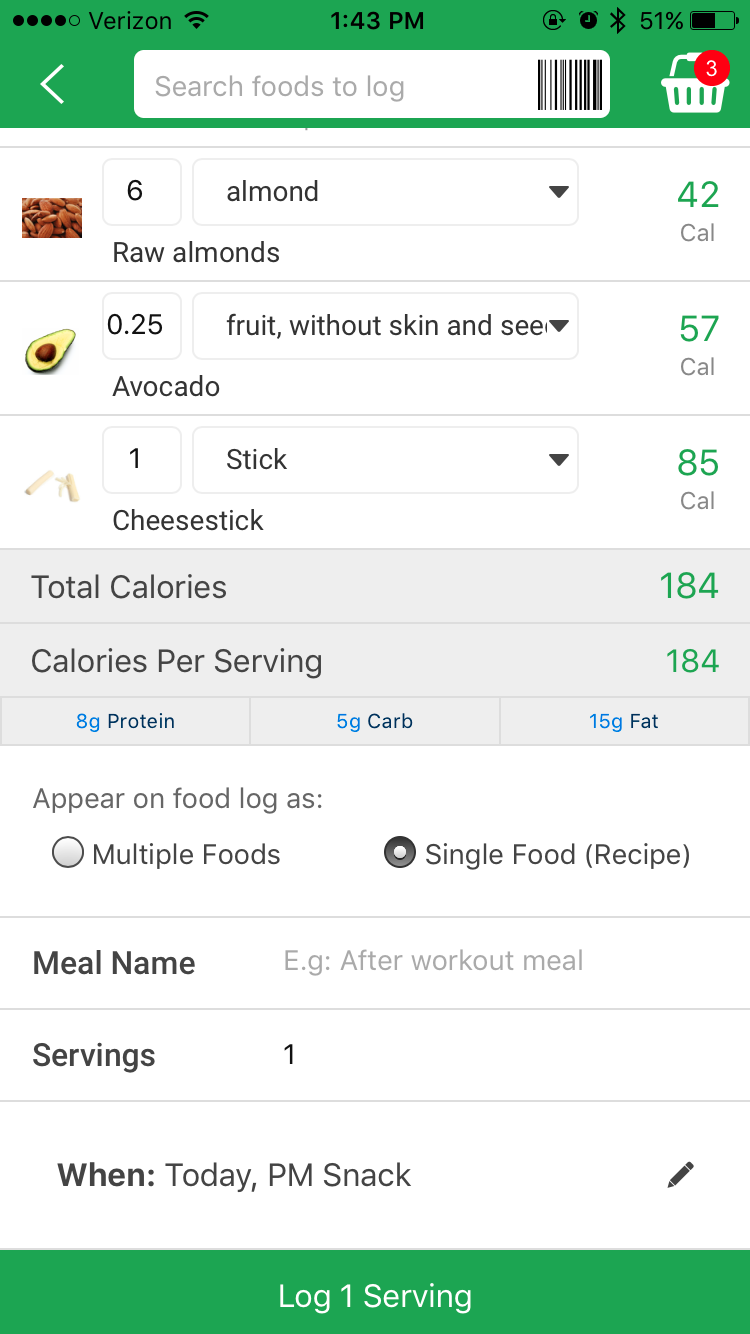The height and width of the screenshot is (1334, 750).
Task: View the 15g Fat breakdown
Action: pos(624,720)
